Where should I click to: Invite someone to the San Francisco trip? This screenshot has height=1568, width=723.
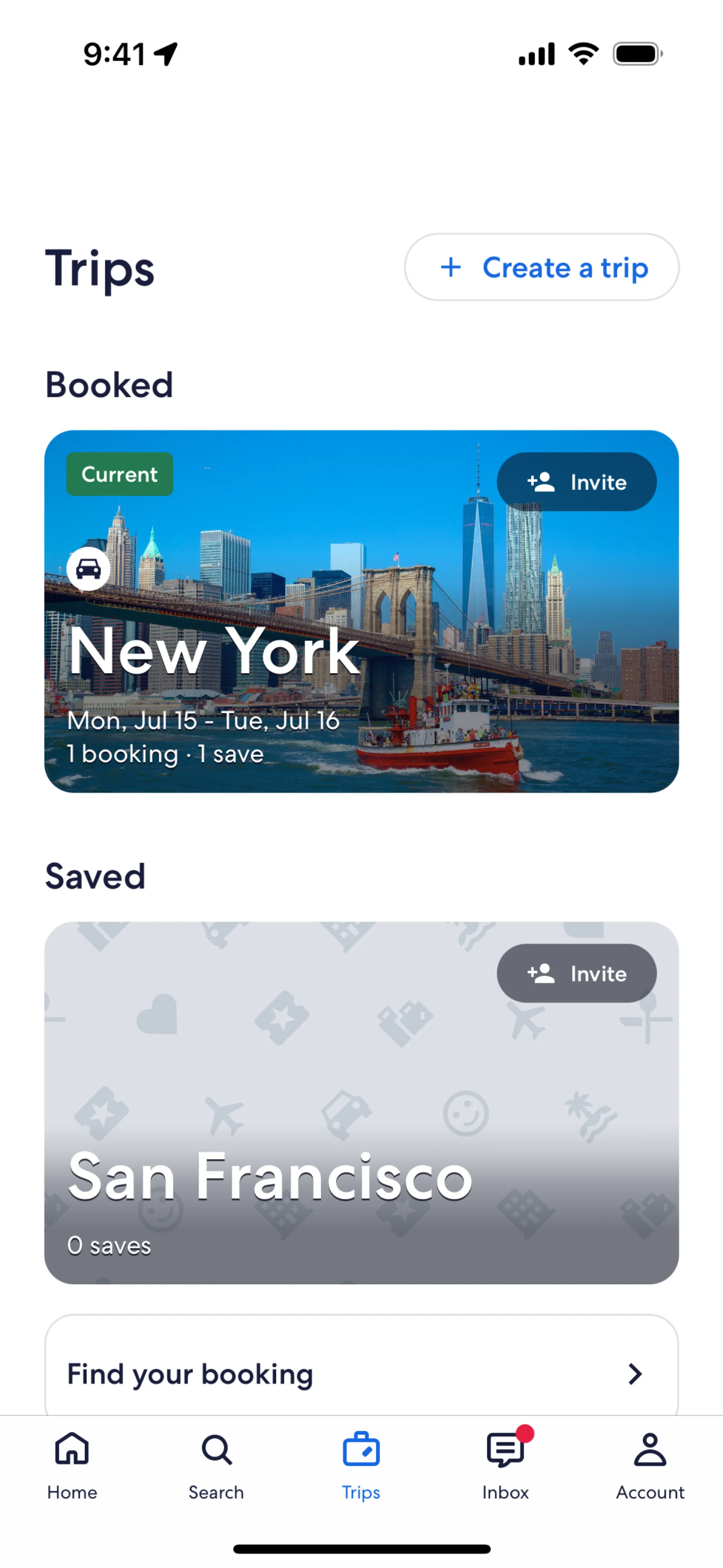coord(577,973)
